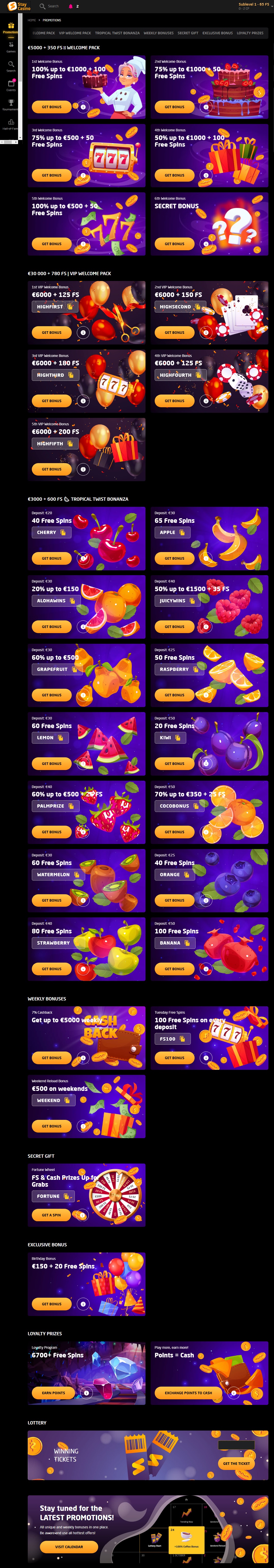Copy the WEEKEND bonus code
This screenshot has width=274, height=1568.
[67, 1101]
